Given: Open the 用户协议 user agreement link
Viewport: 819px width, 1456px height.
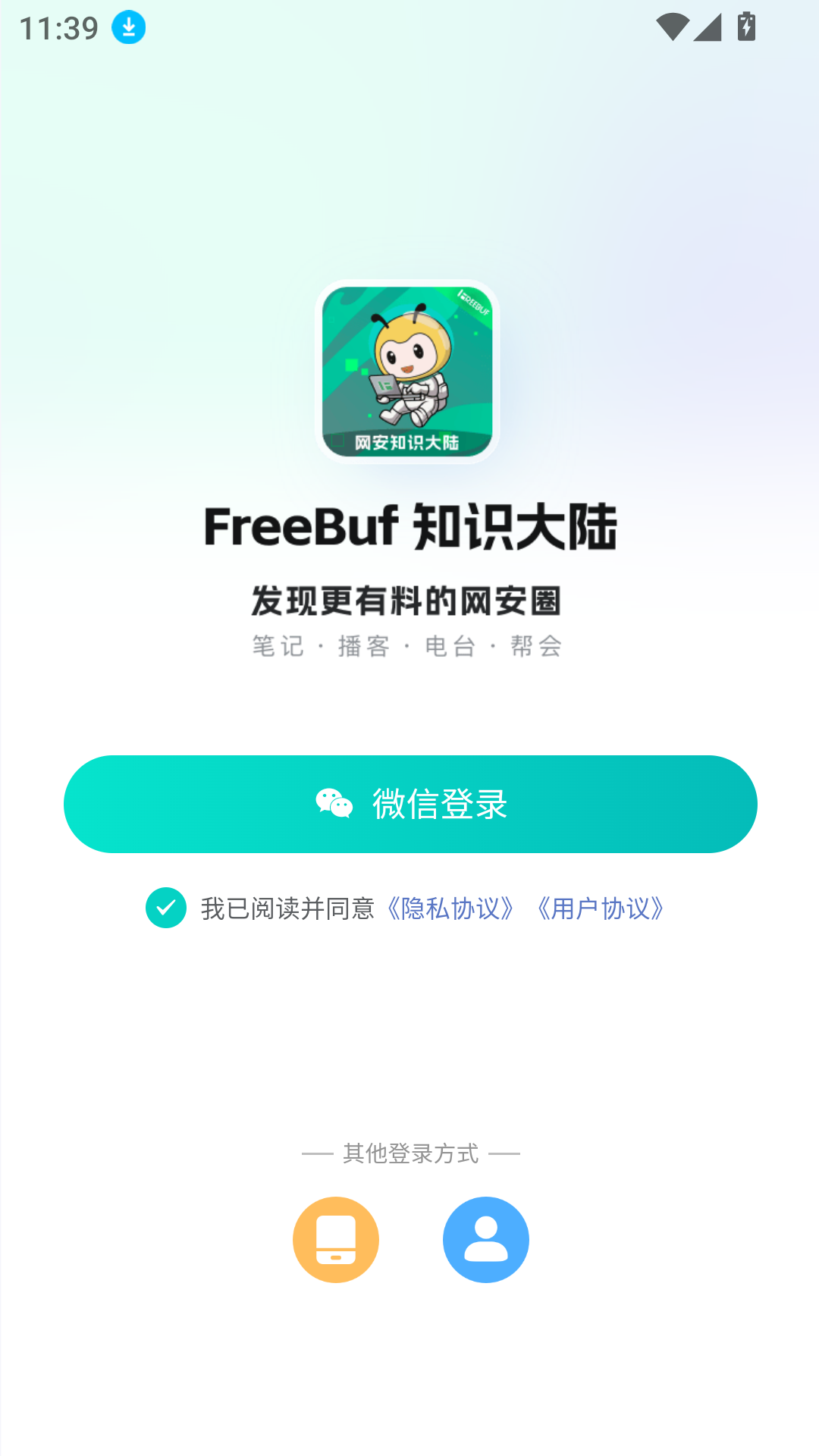Looking at the screenshot, I should coord(601,908).
